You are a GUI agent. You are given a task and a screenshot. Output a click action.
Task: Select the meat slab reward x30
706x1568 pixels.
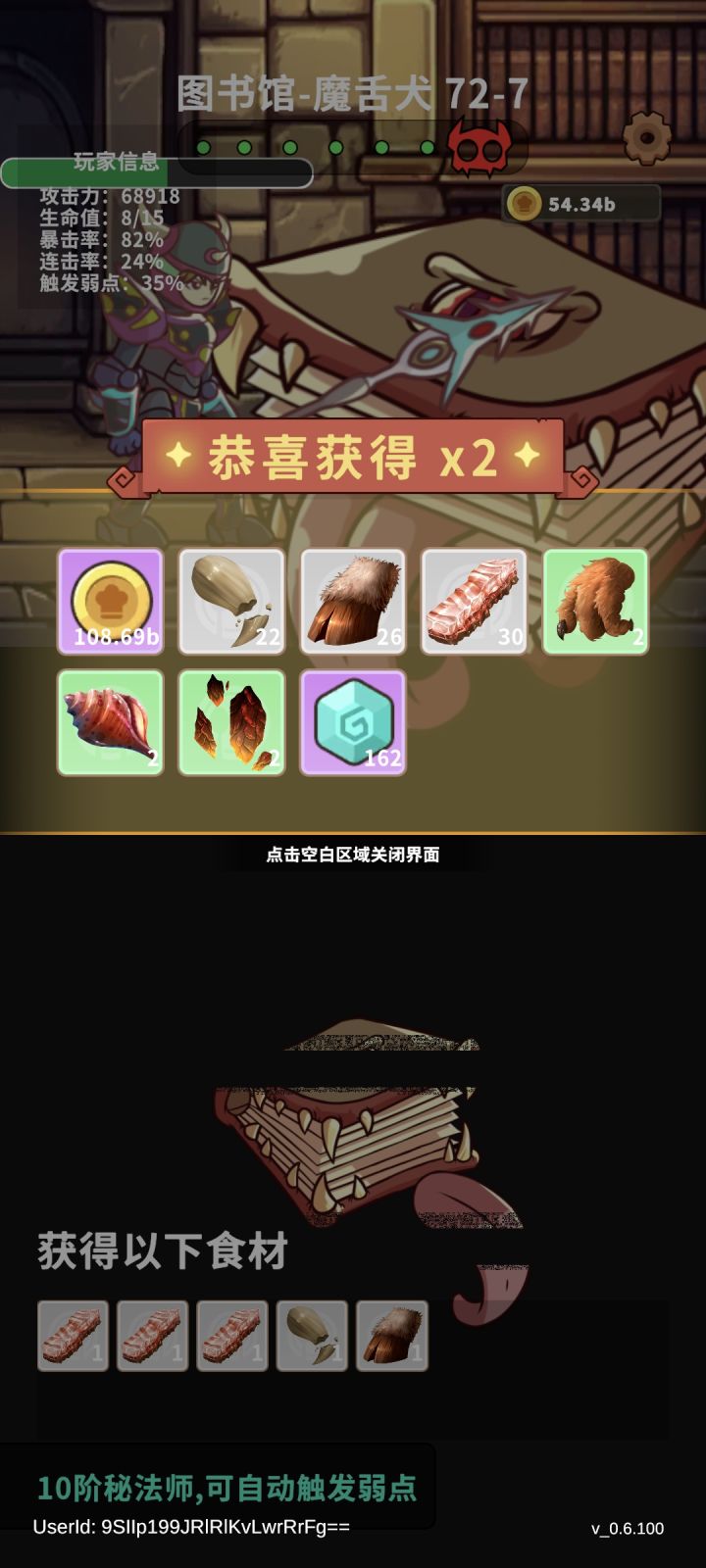tap(475, 601)
